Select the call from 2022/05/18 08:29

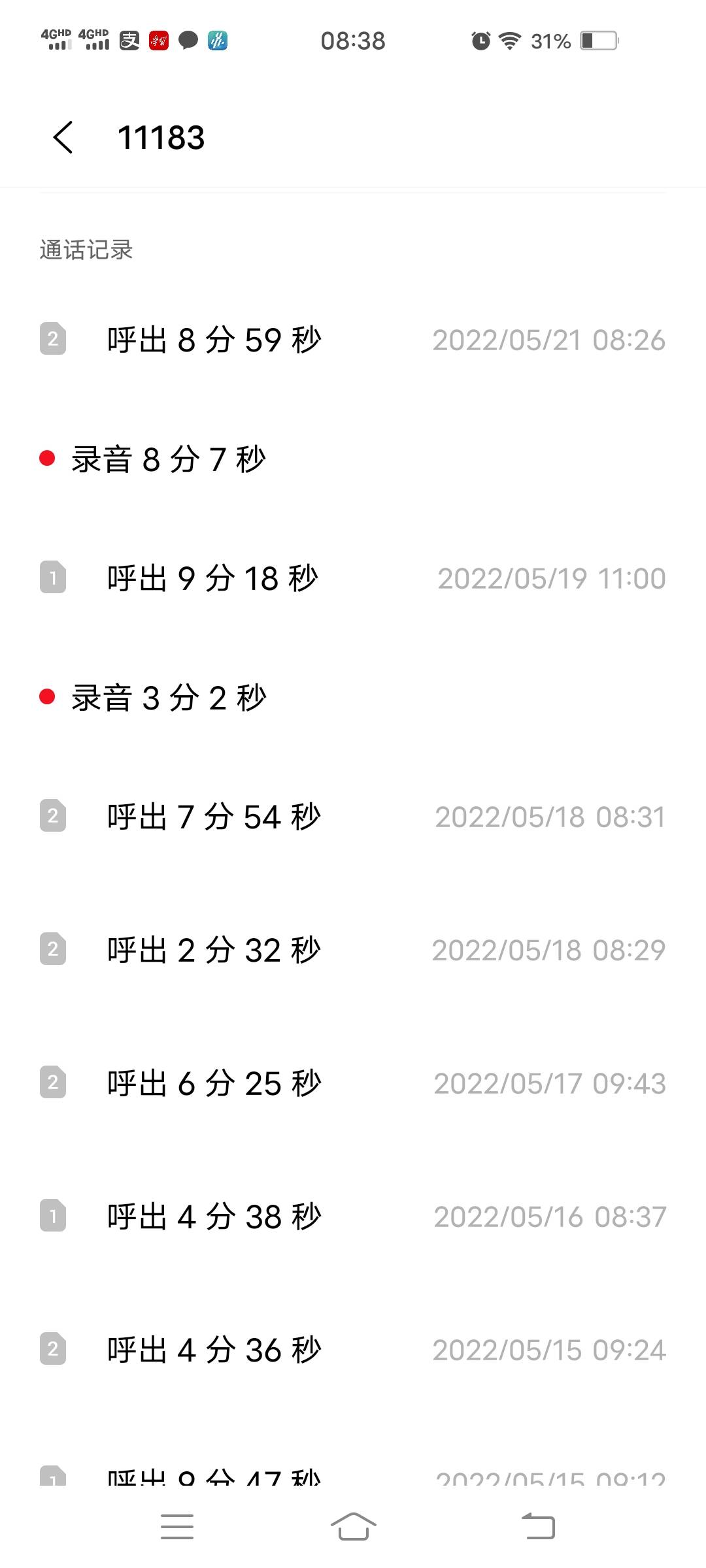[x=353, y=950]
